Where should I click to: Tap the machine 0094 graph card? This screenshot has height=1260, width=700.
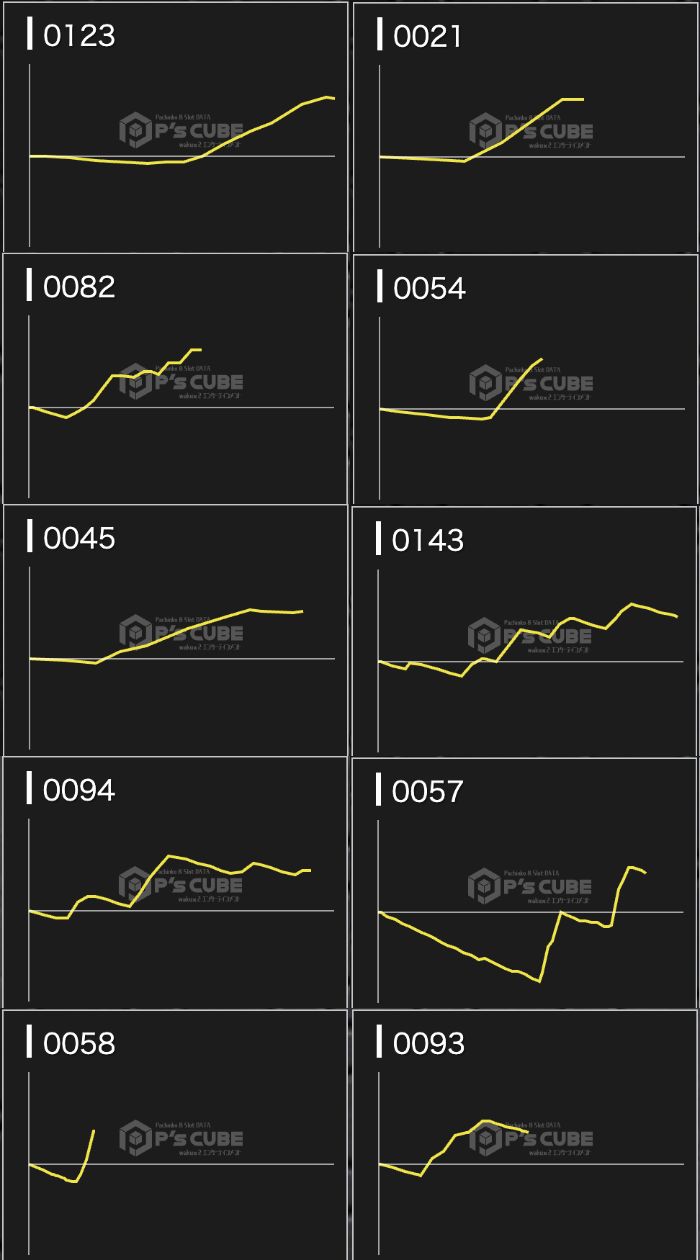click(175, 882)
